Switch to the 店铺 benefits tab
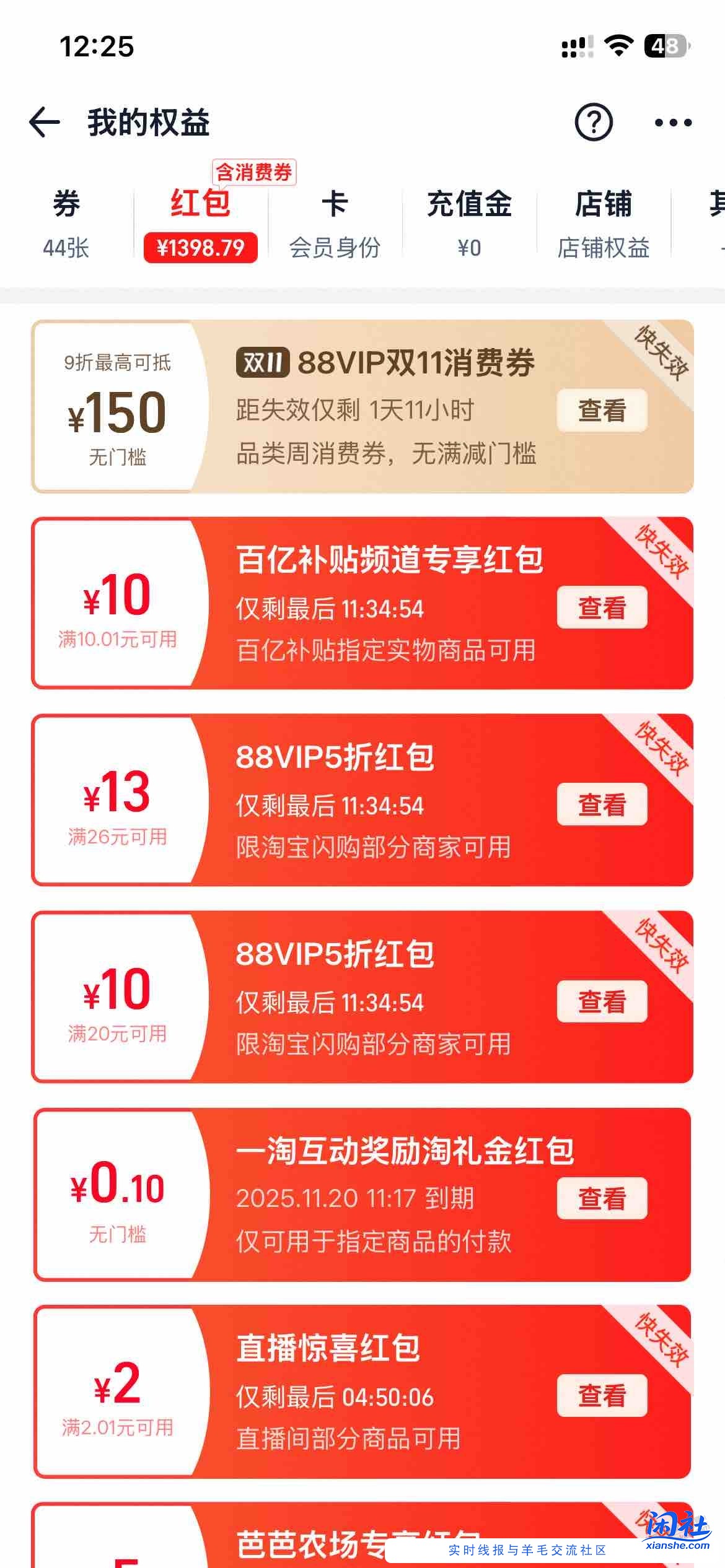 coord(600,223)
